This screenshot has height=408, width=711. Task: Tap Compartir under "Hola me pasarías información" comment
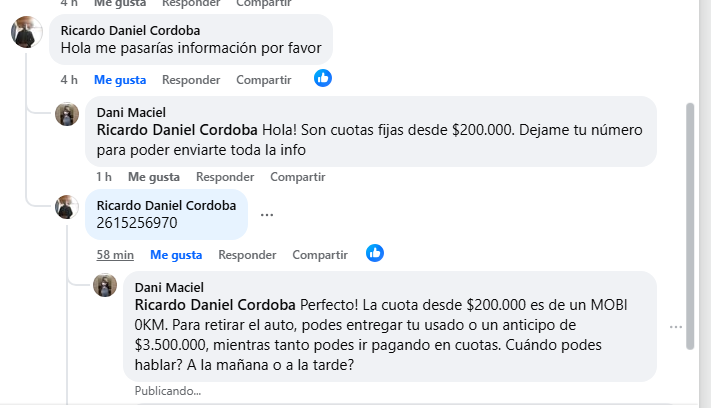pos(264,79)
